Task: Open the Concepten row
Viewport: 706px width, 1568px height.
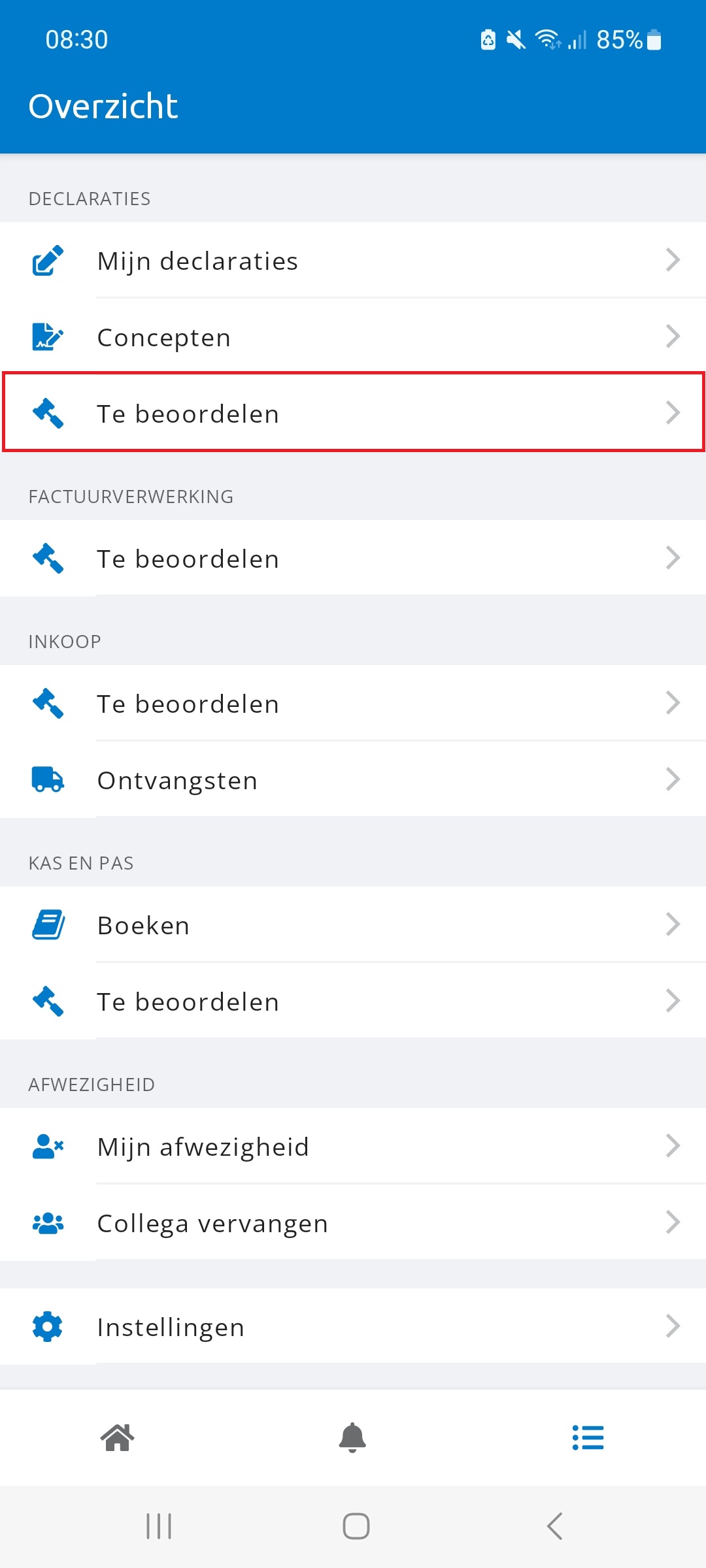Action: click(x=353, y=336)
